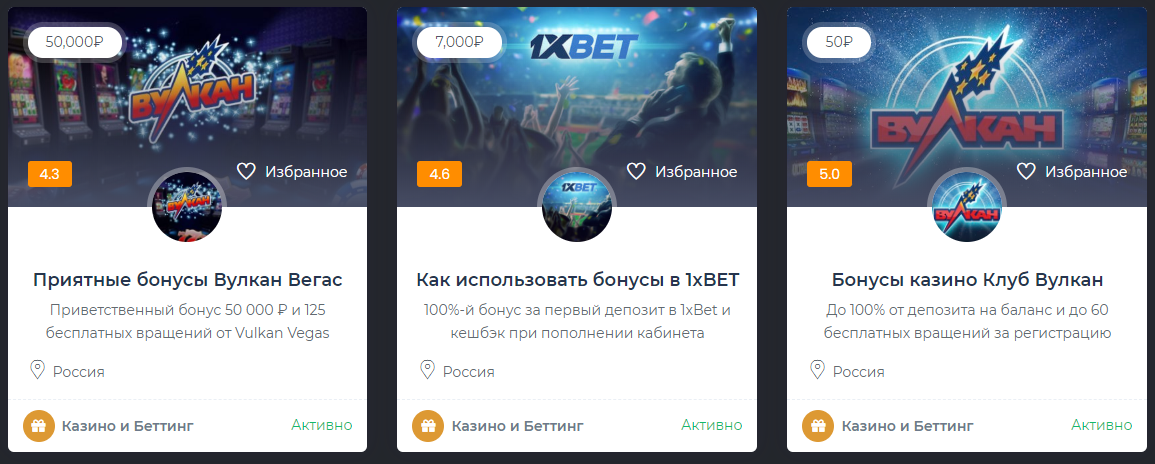Screen dimensions: 1155x464
Task: Tap the round Вулкан Вегас avatar
Action: click(x=188, y=207)
